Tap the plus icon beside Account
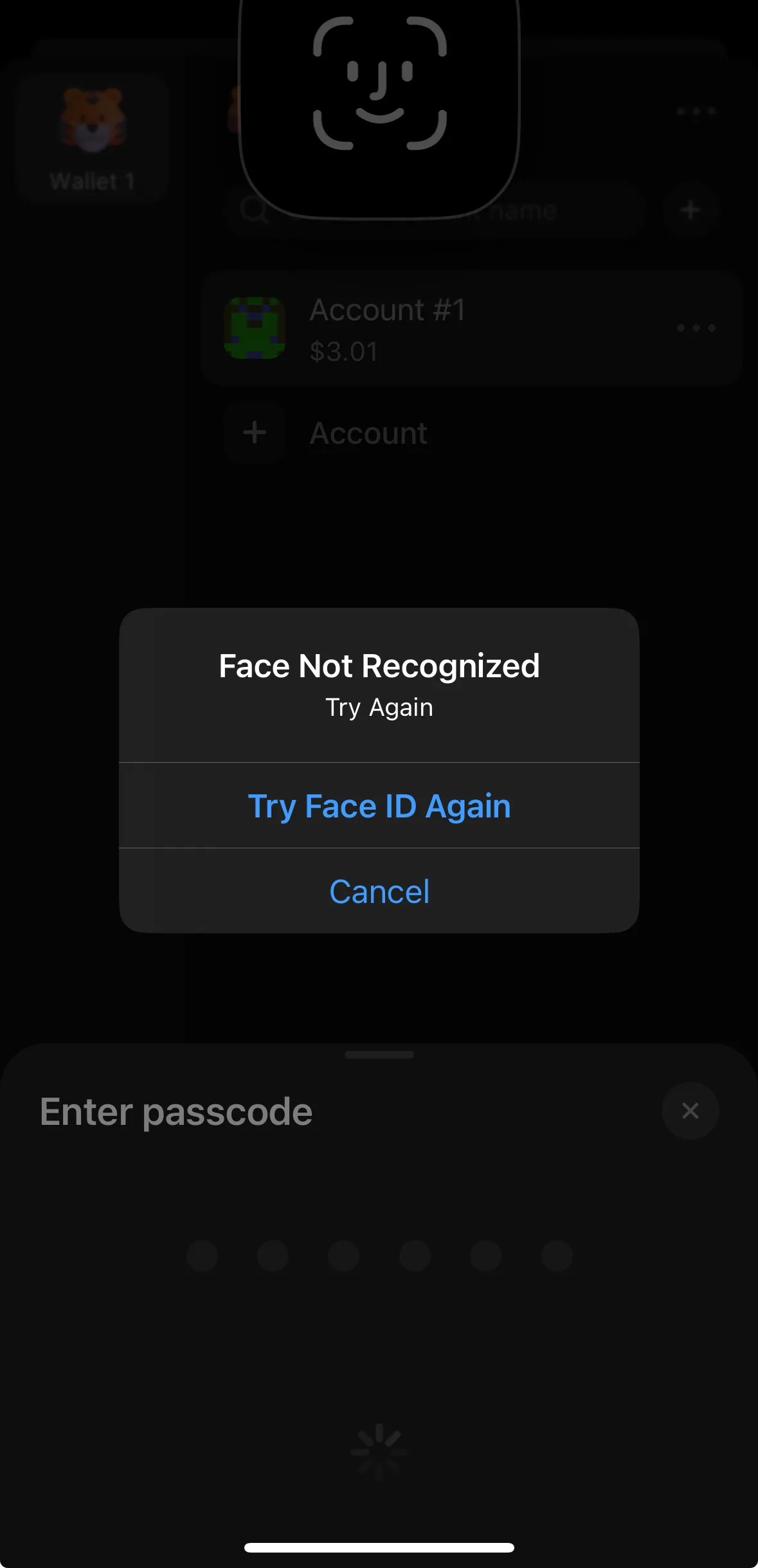 pyautogui.click(x=255, y=432)
